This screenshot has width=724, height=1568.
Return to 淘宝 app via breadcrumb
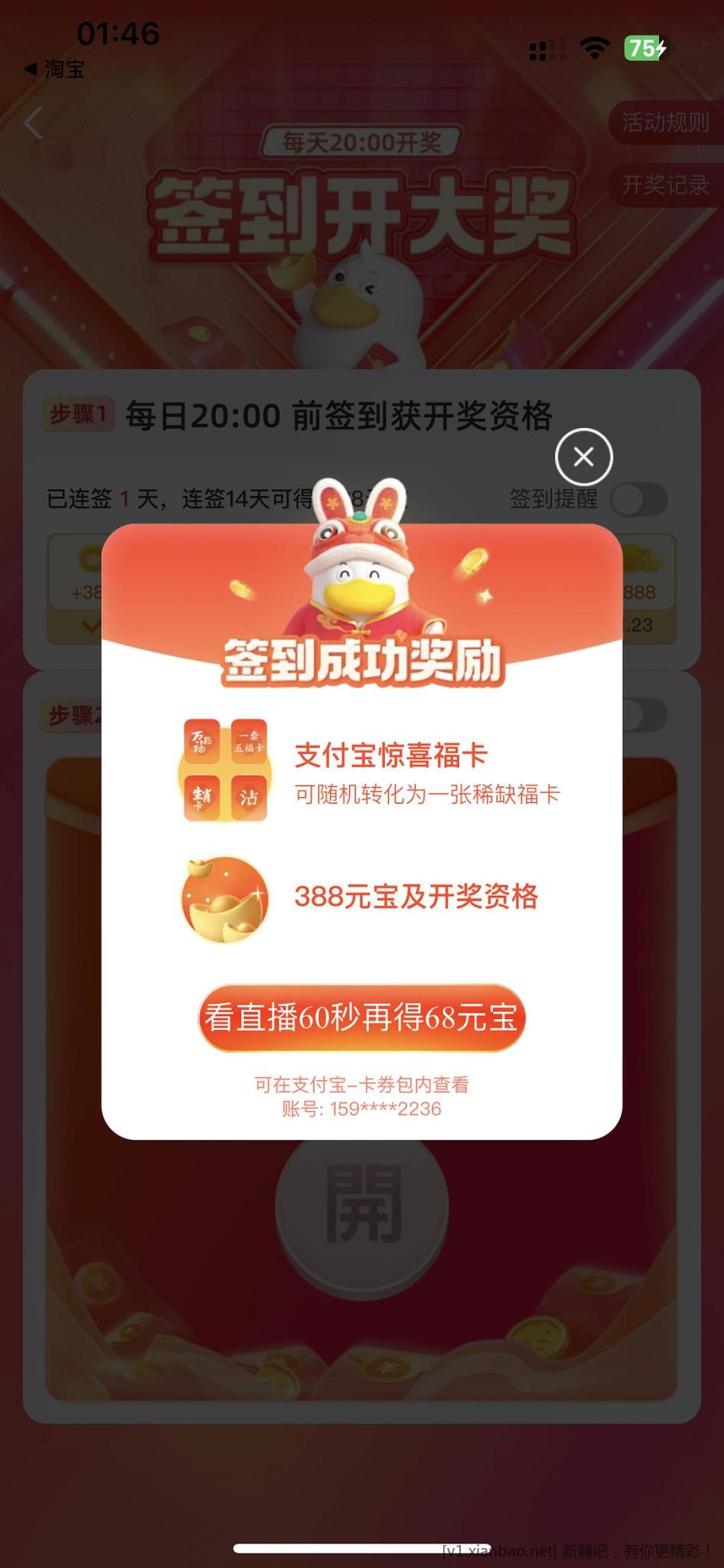tap(54, 69)
